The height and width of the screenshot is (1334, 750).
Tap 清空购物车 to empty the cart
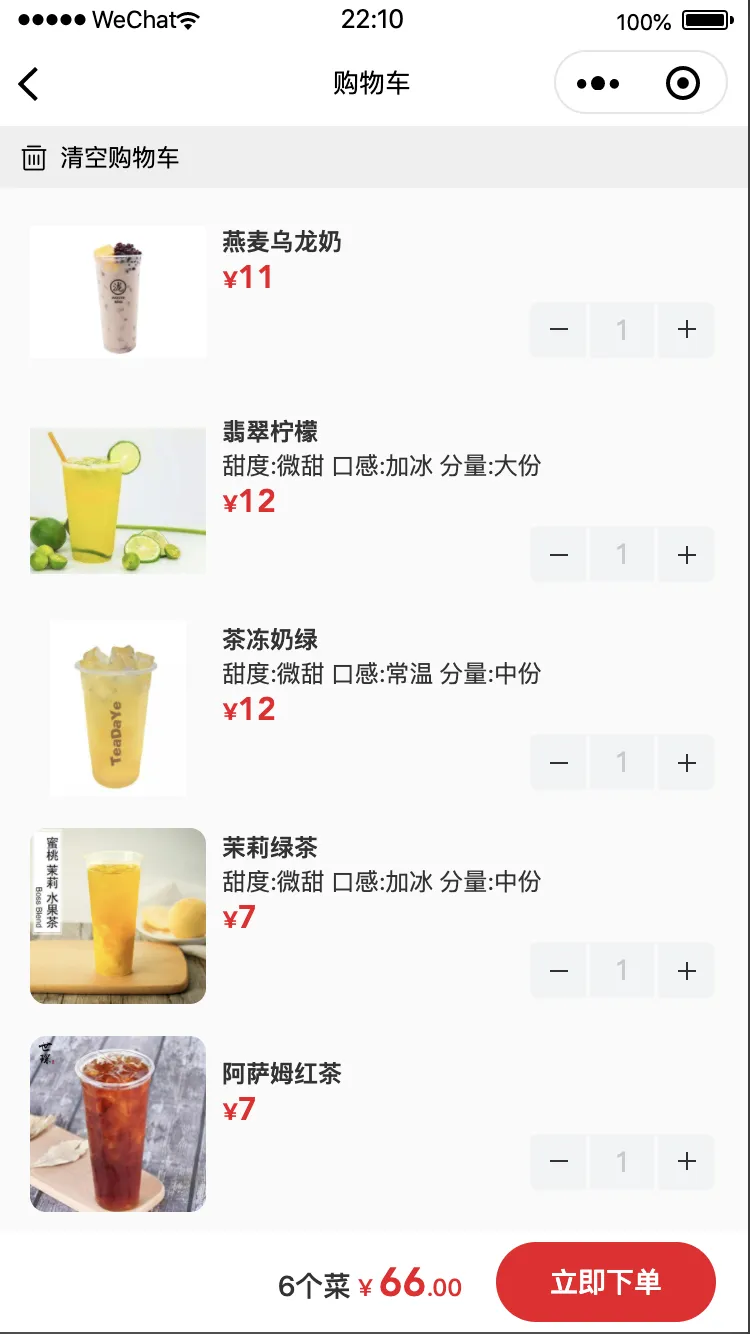(101, 157)
